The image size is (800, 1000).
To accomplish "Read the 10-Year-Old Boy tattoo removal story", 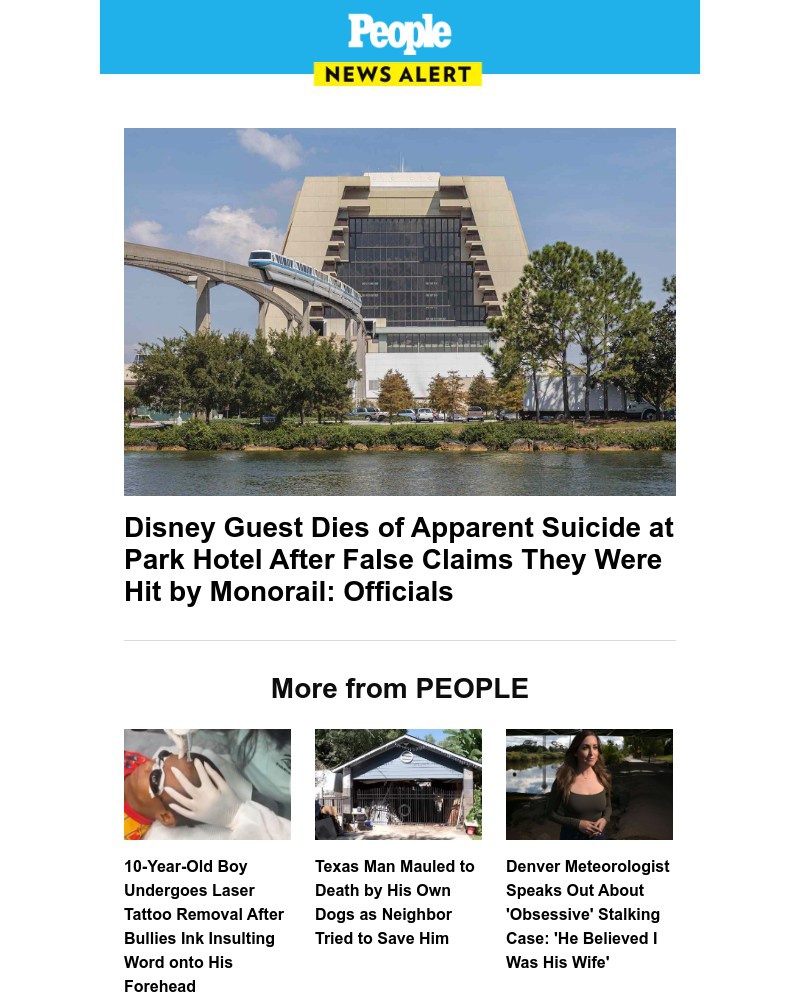I will (x=204, y=926).
